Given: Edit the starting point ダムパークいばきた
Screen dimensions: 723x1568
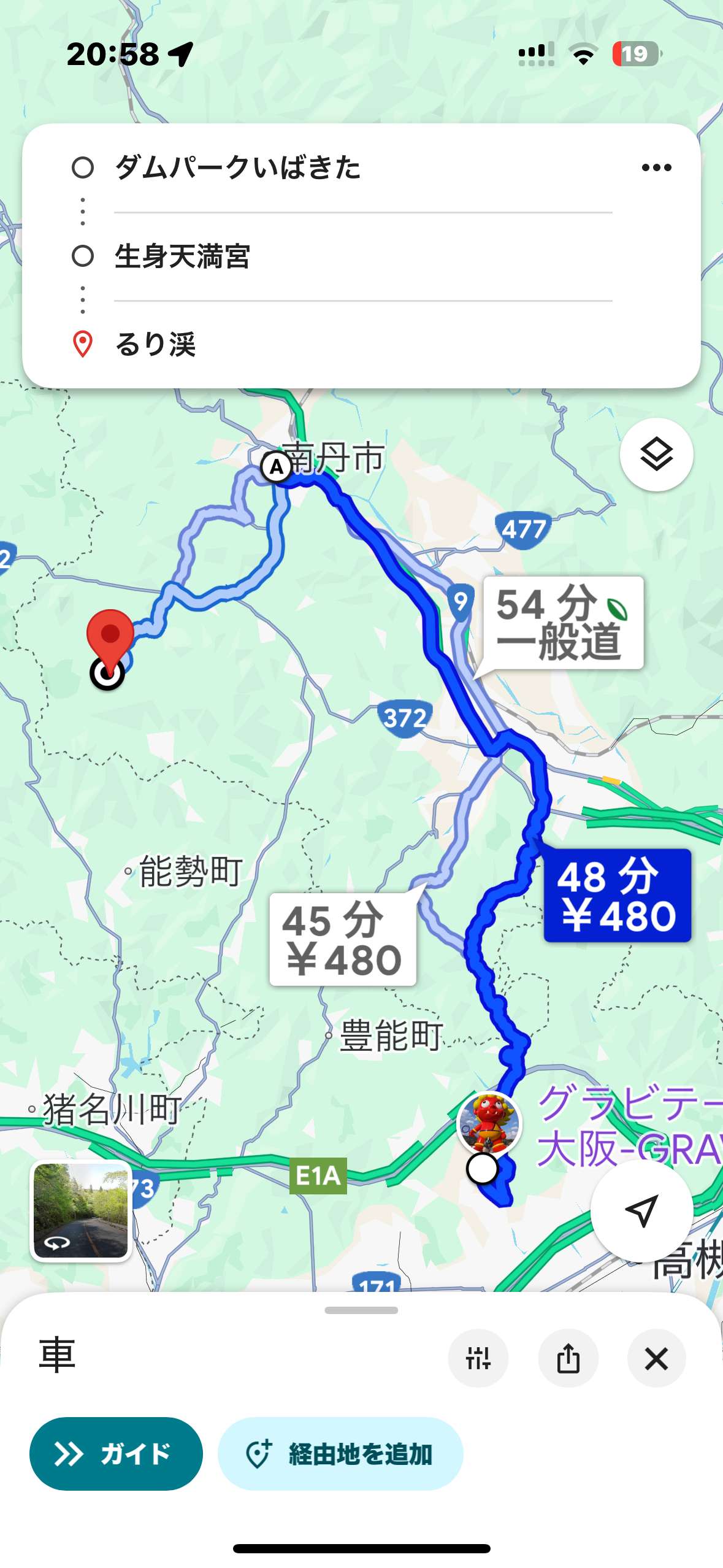Looking at the screenshot, I should (x=363, y=168).
